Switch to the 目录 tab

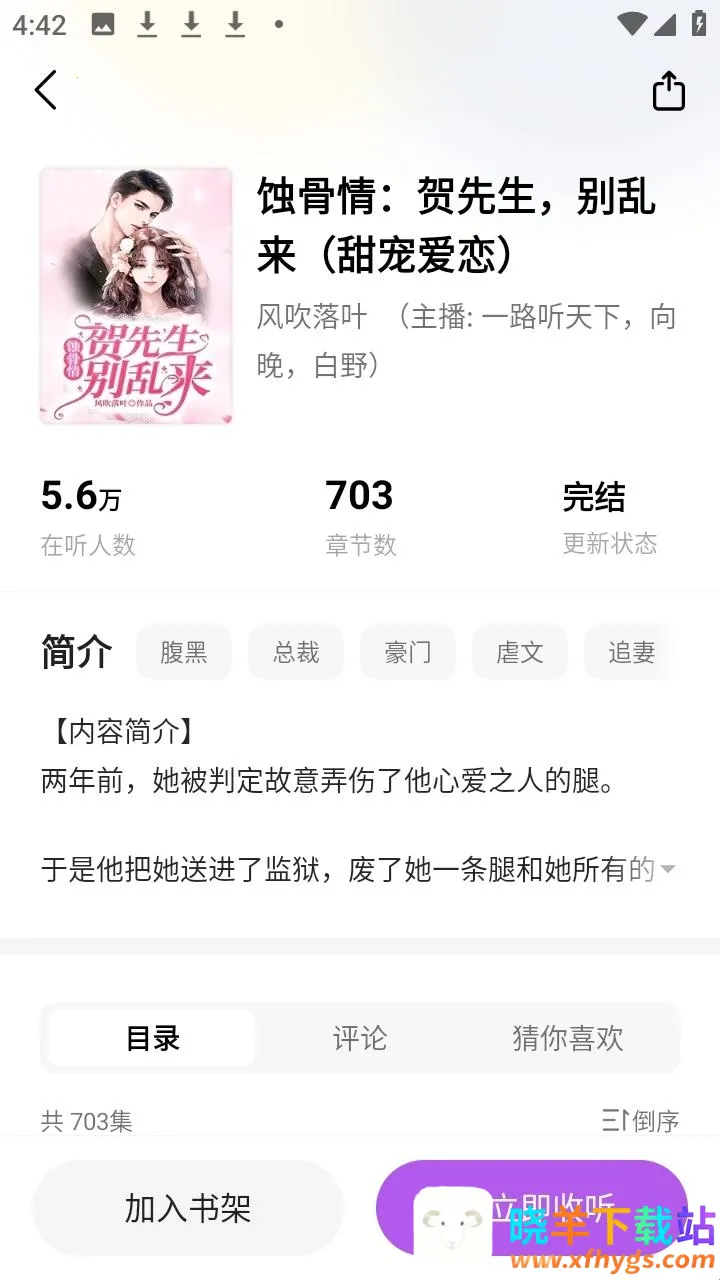(x=152, y=1038)
